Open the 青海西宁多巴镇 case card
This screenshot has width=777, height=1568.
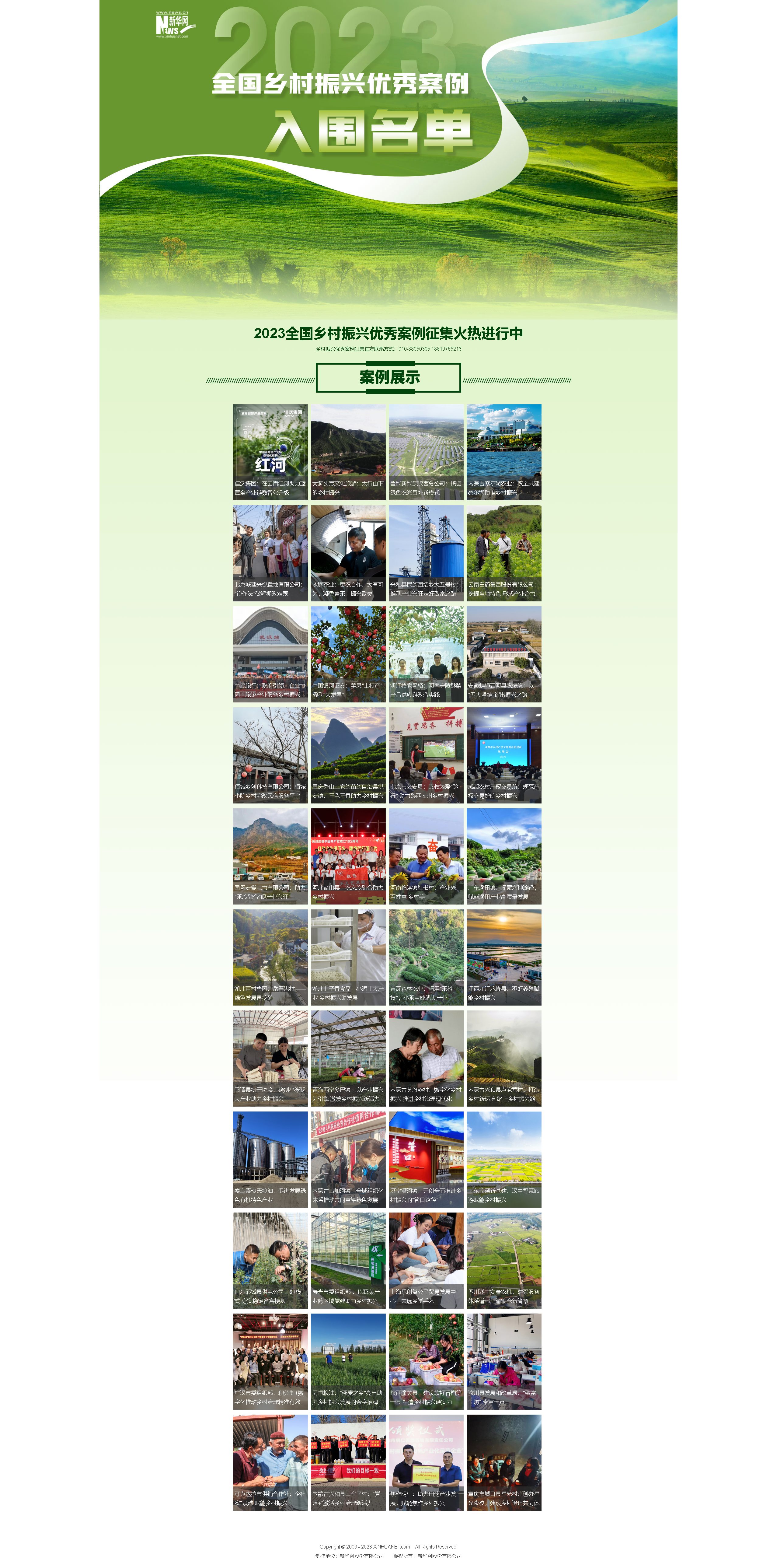click(x=348, y=1058)
